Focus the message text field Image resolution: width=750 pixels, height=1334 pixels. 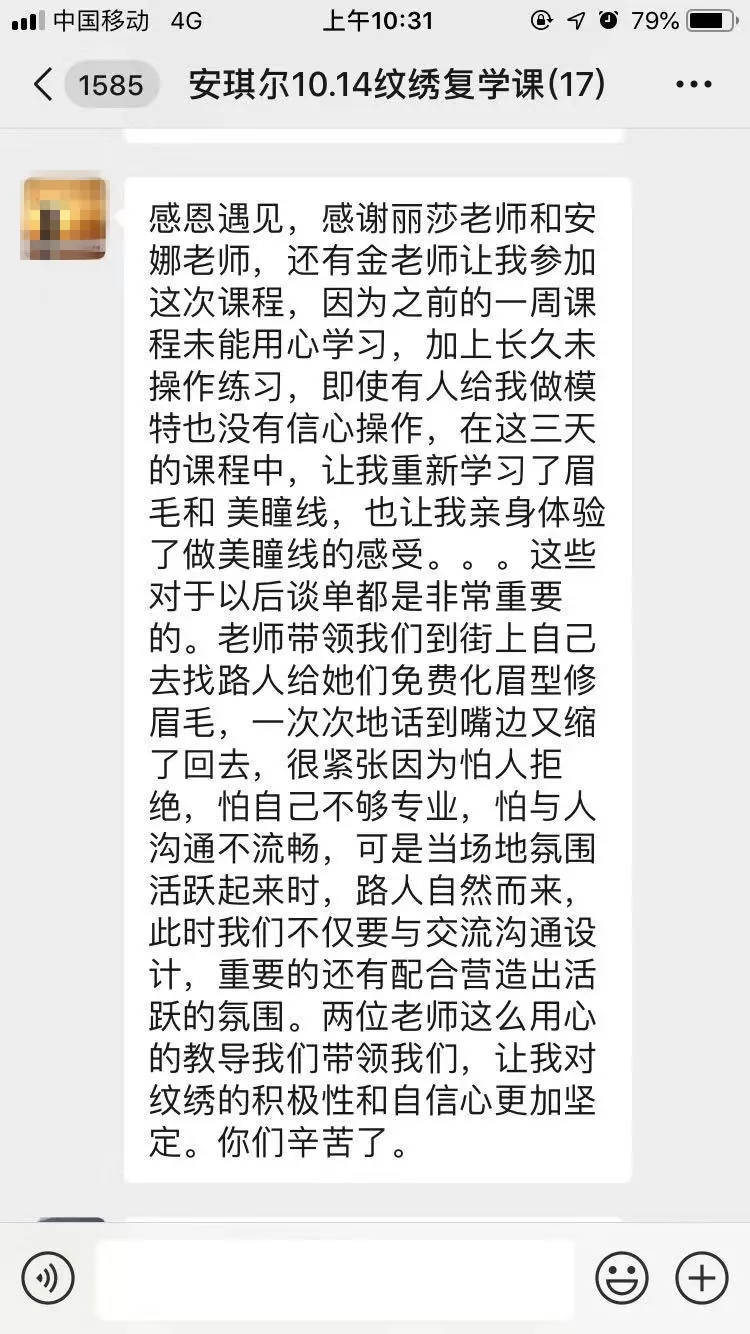click(335, 1278)
